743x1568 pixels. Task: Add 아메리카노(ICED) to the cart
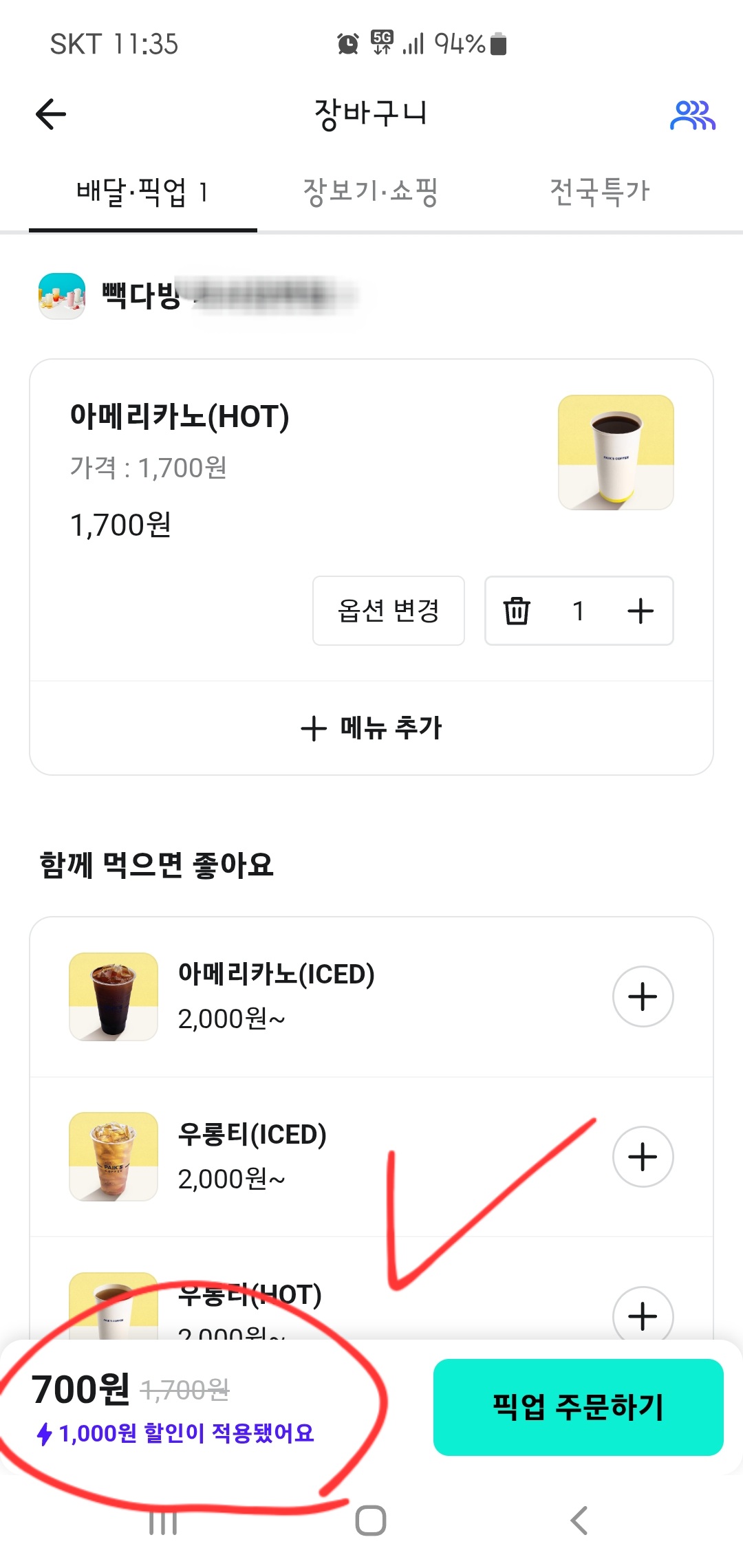[x=643, y=997]
